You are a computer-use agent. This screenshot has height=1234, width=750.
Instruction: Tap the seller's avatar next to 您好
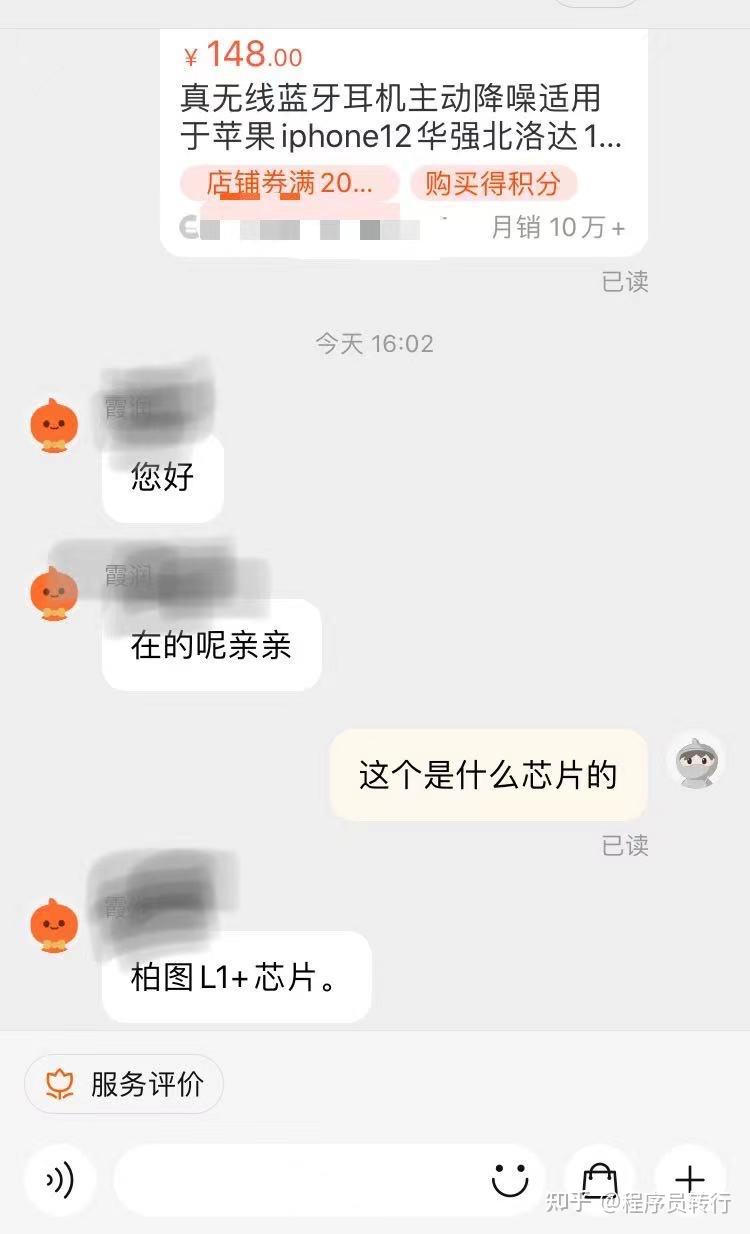[54, 424]
